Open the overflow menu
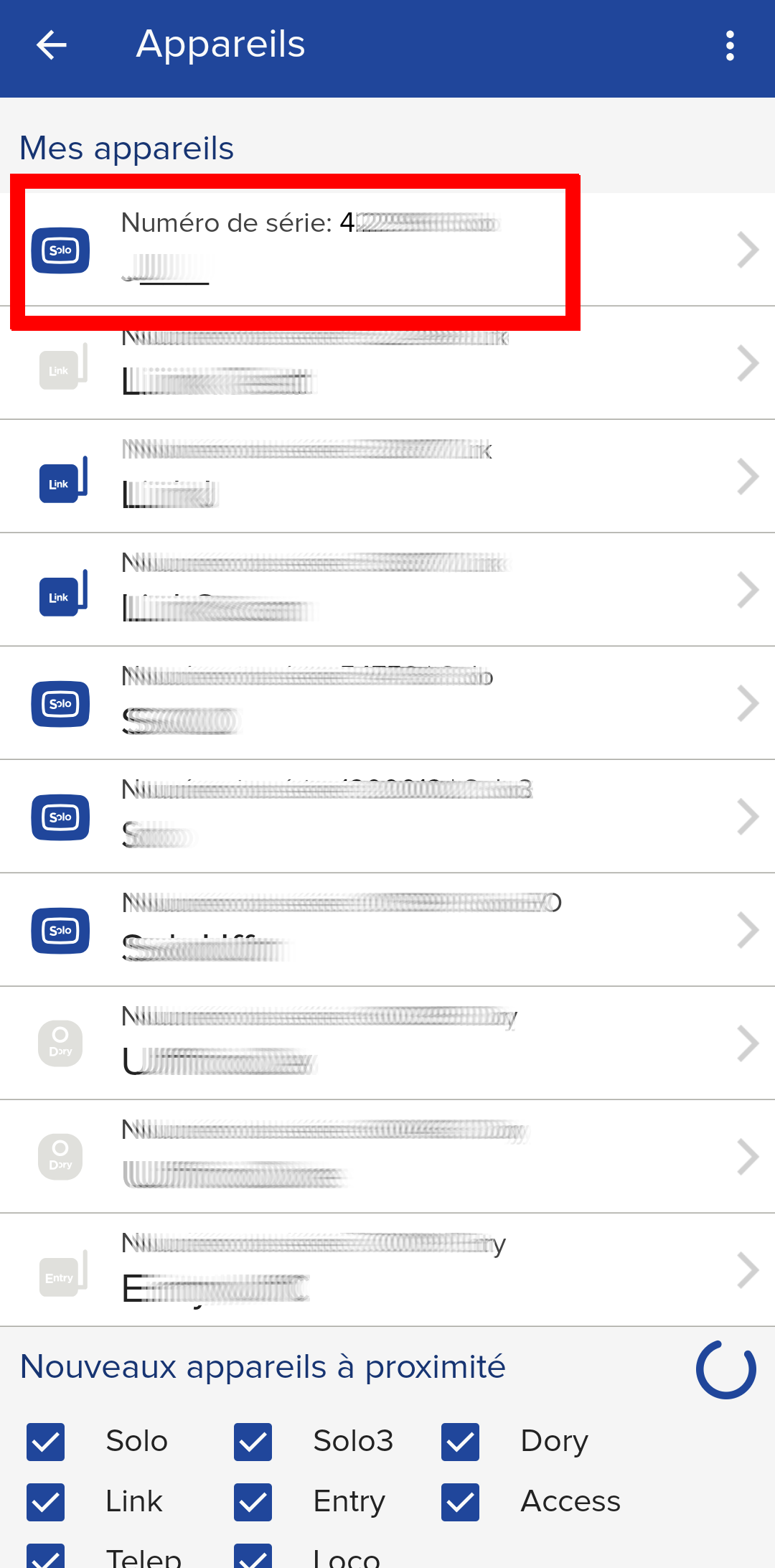Image resolution: width=775 pixels, height=1568 pixels. pyautogui.click(x=730, y=46)
